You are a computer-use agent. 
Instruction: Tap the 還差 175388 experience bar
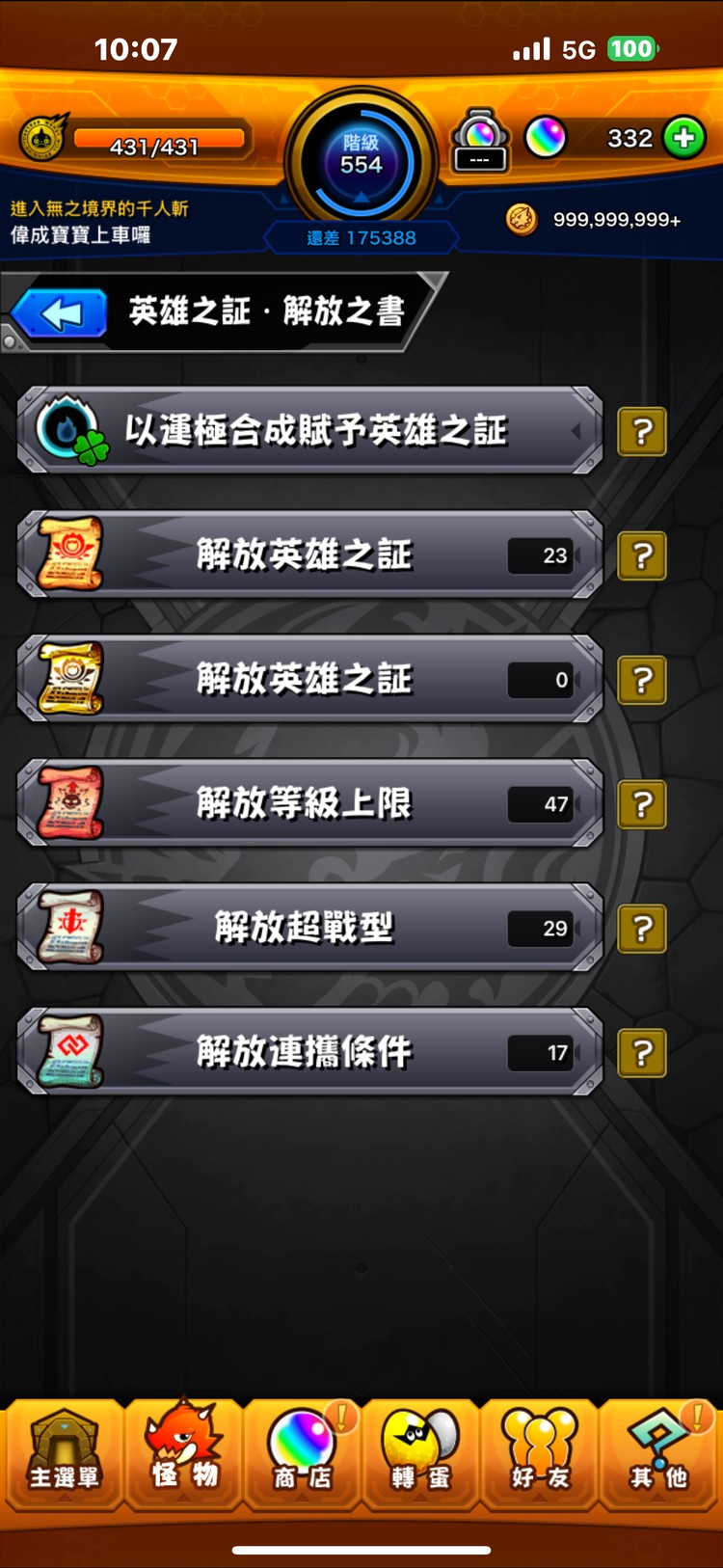(x=361, y=237)
